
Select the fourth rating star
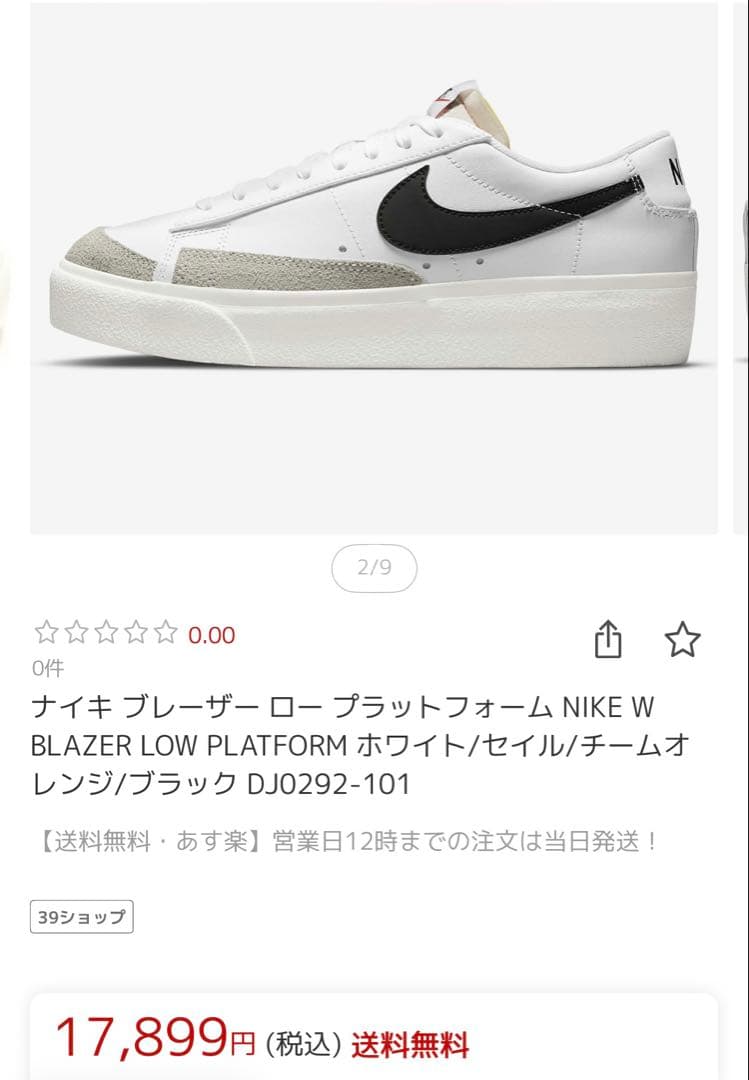pos(137,633)
